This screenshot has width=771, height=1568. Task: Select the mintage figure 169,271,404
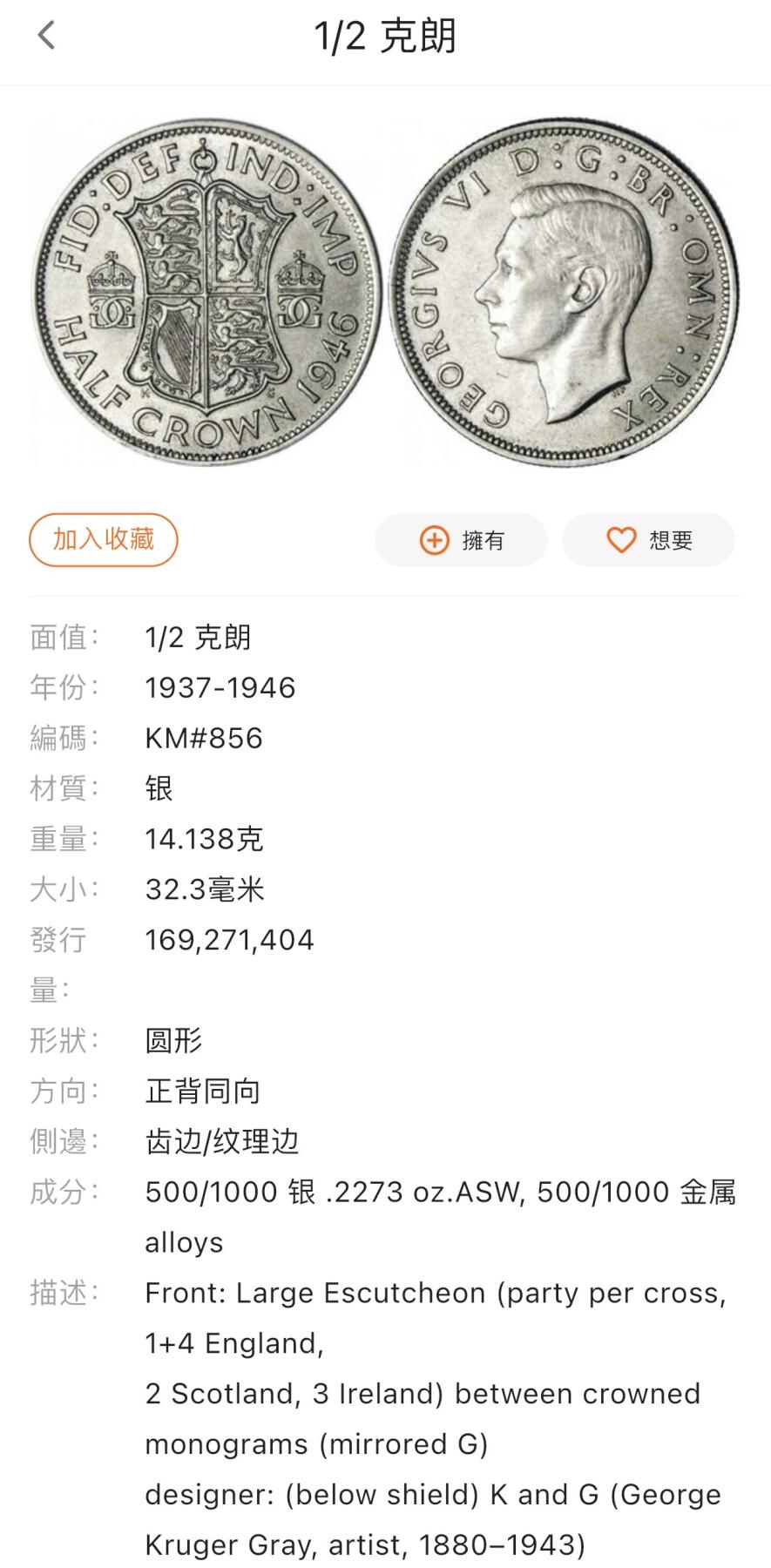[229, 940]
